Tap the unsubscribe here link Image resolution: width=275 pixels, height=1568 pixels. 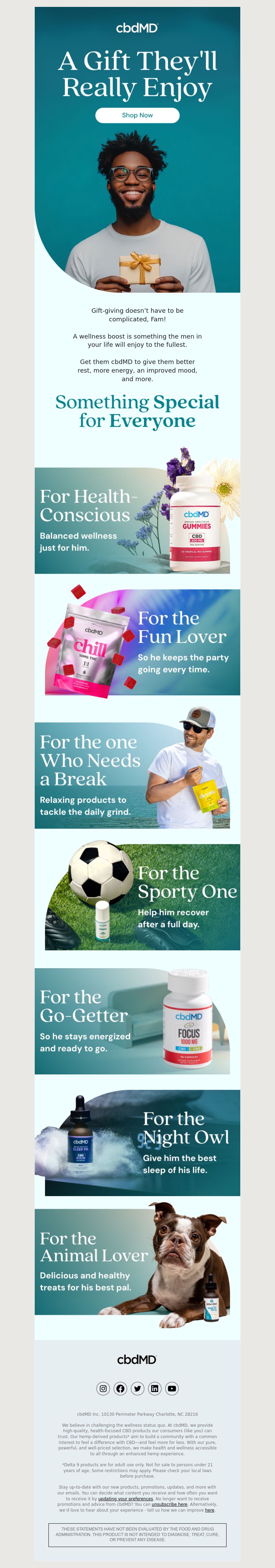coord(169,1504)
